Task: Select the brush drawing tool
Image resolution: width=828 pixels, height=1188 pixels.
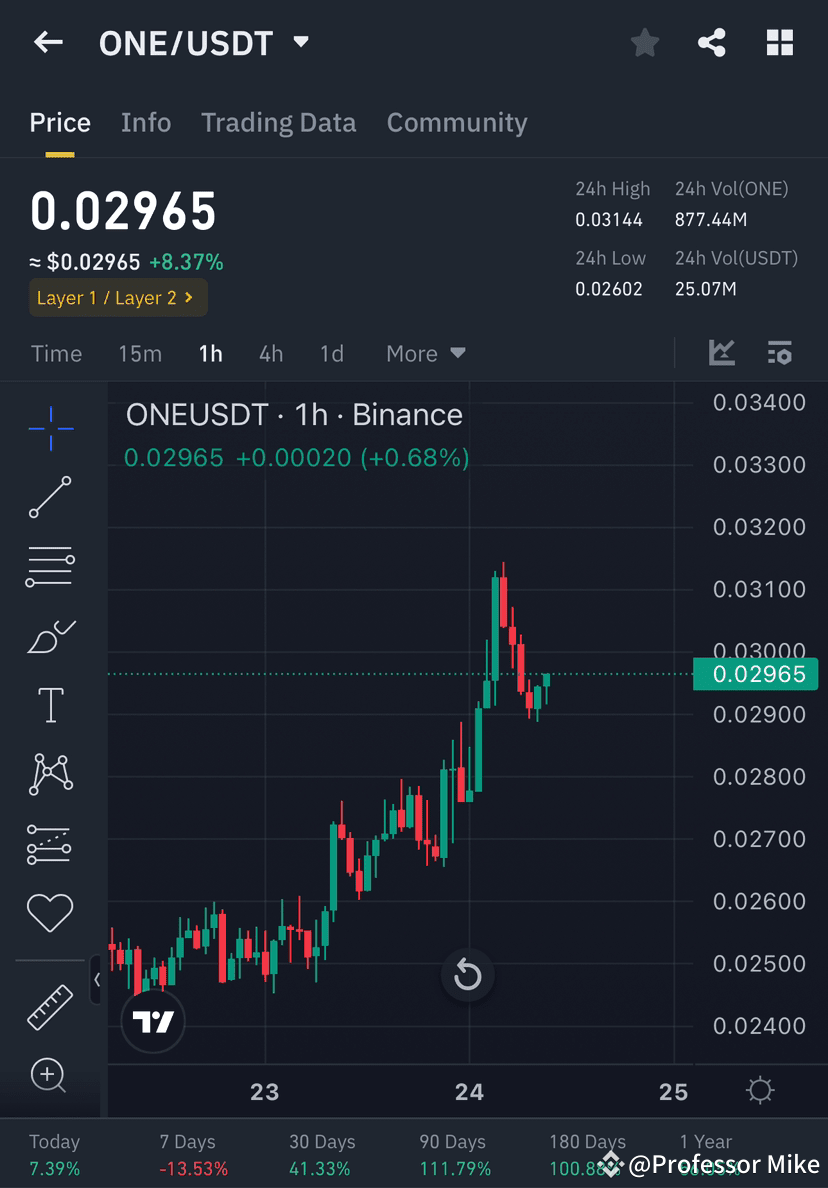Action: pos(50,636)
